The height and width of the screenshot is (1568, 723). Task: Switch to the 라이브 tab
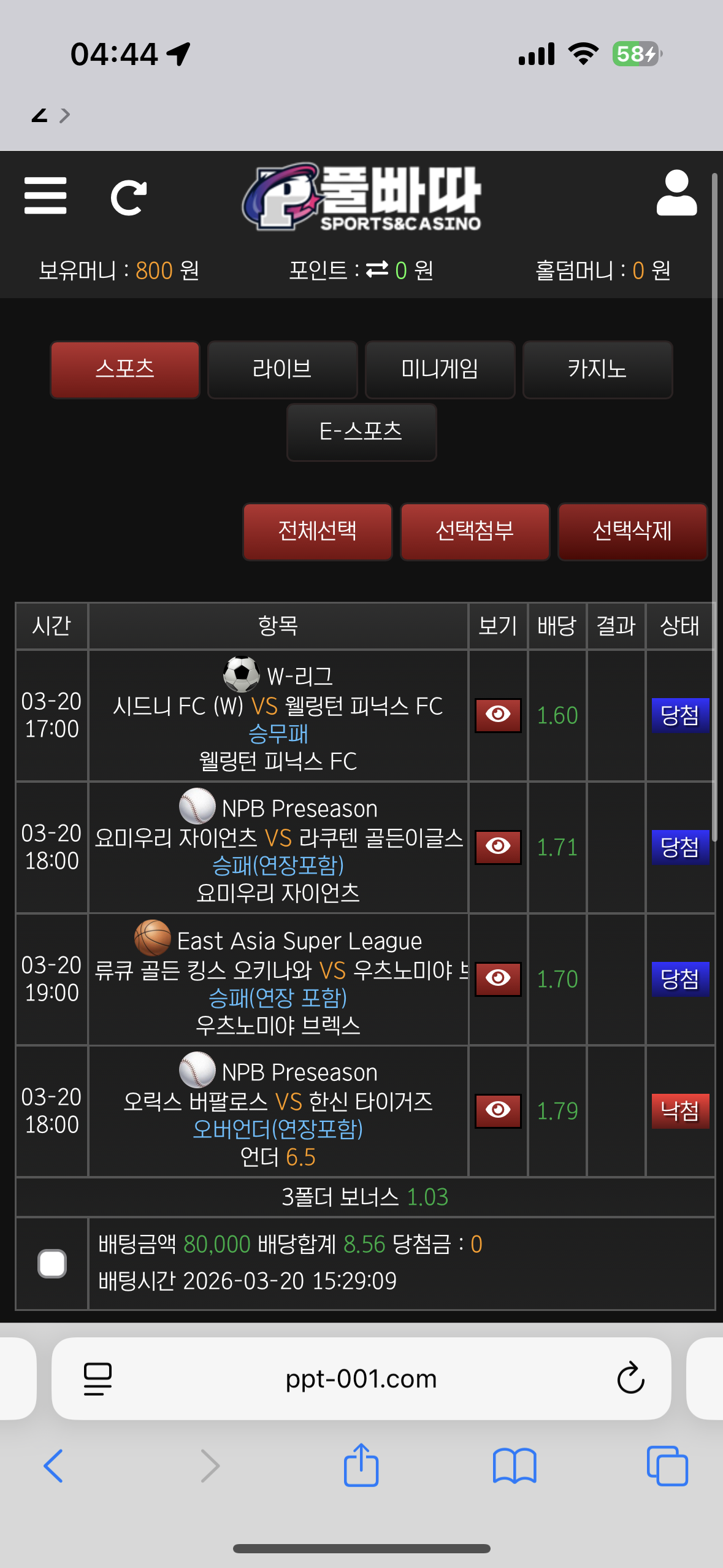282,369
